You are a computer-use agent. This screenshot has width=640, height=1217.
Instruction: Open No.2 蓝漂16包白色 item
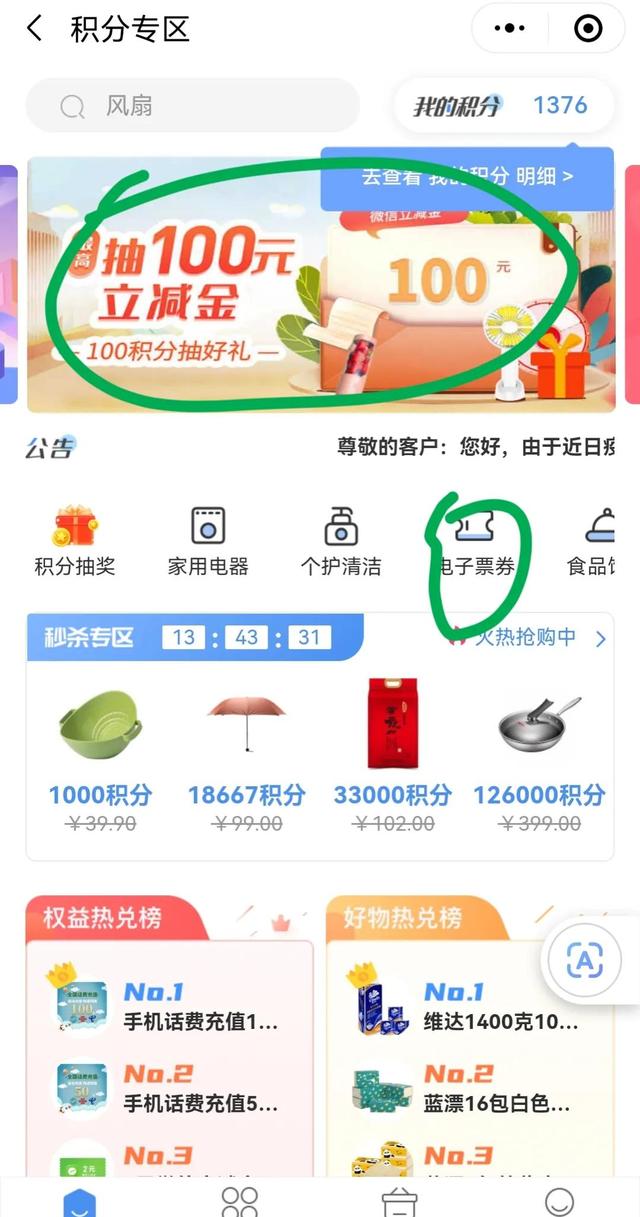468,1088
